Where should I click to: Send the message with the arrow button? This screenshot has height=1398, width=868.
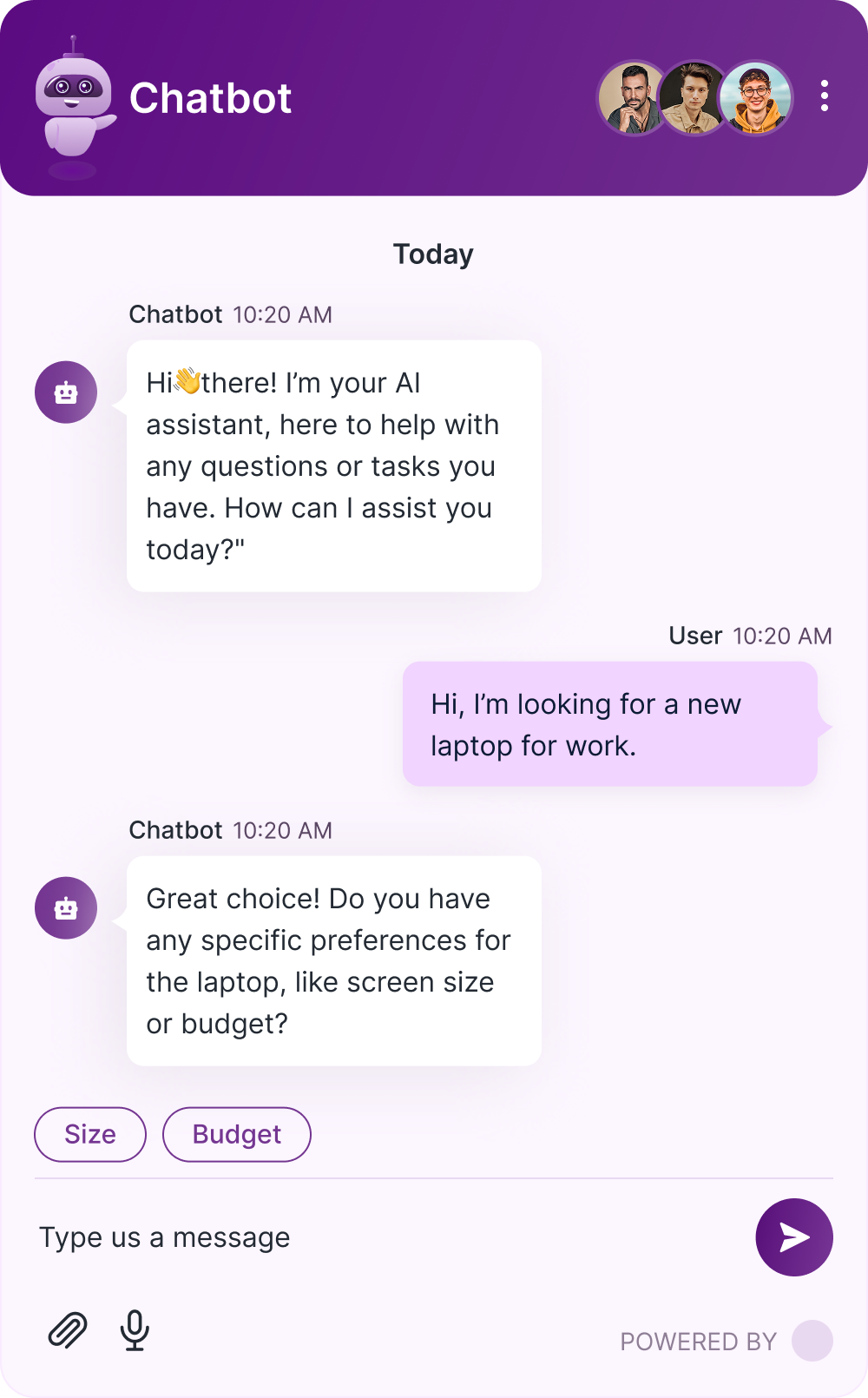pyautogui.click(x=793, y=1237)
